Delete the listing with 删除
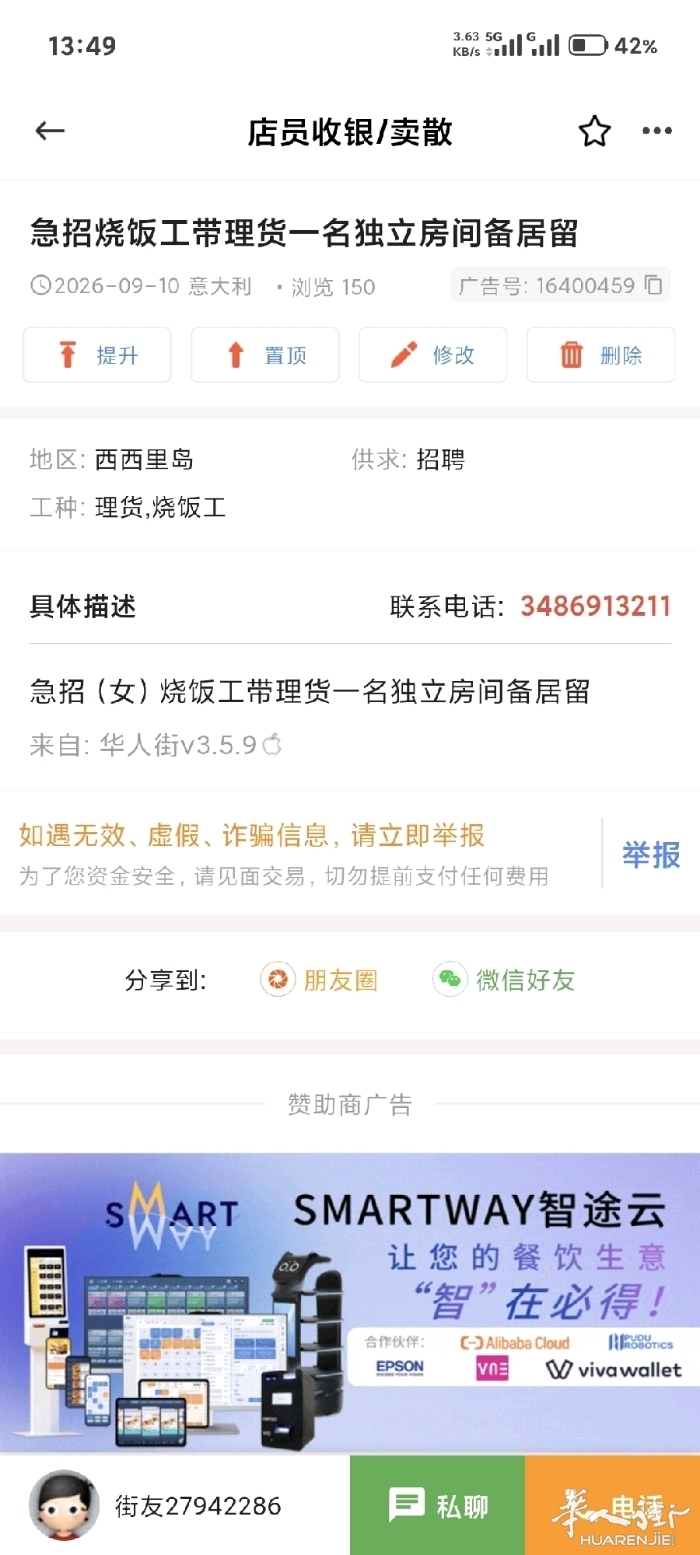This screenshot has height=1555, width=700. point(601,355)
